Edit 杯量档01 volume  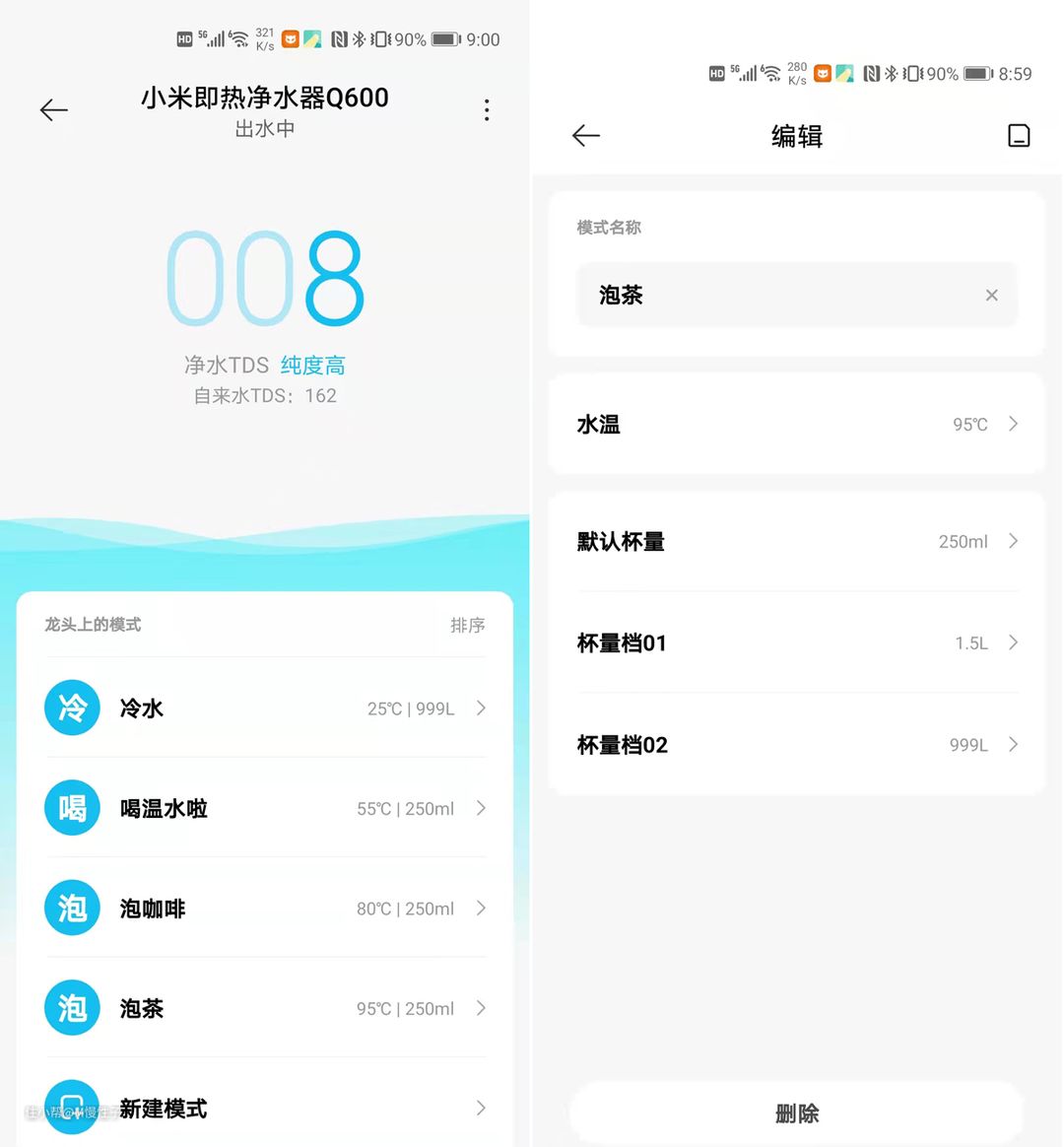(x=796, y=643)
